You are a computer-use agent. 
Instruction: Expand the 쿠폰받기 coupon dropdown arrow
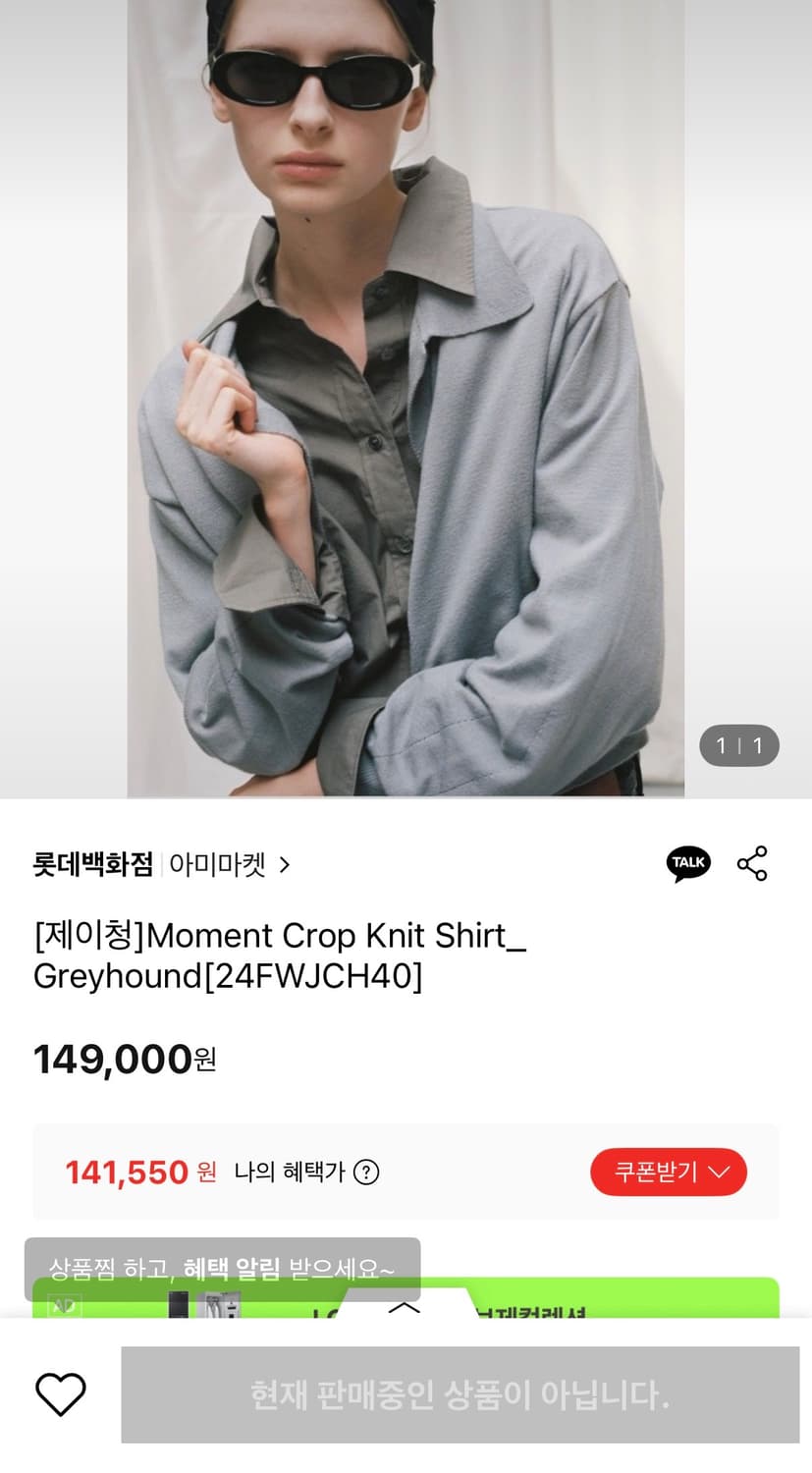point(720,1173)
